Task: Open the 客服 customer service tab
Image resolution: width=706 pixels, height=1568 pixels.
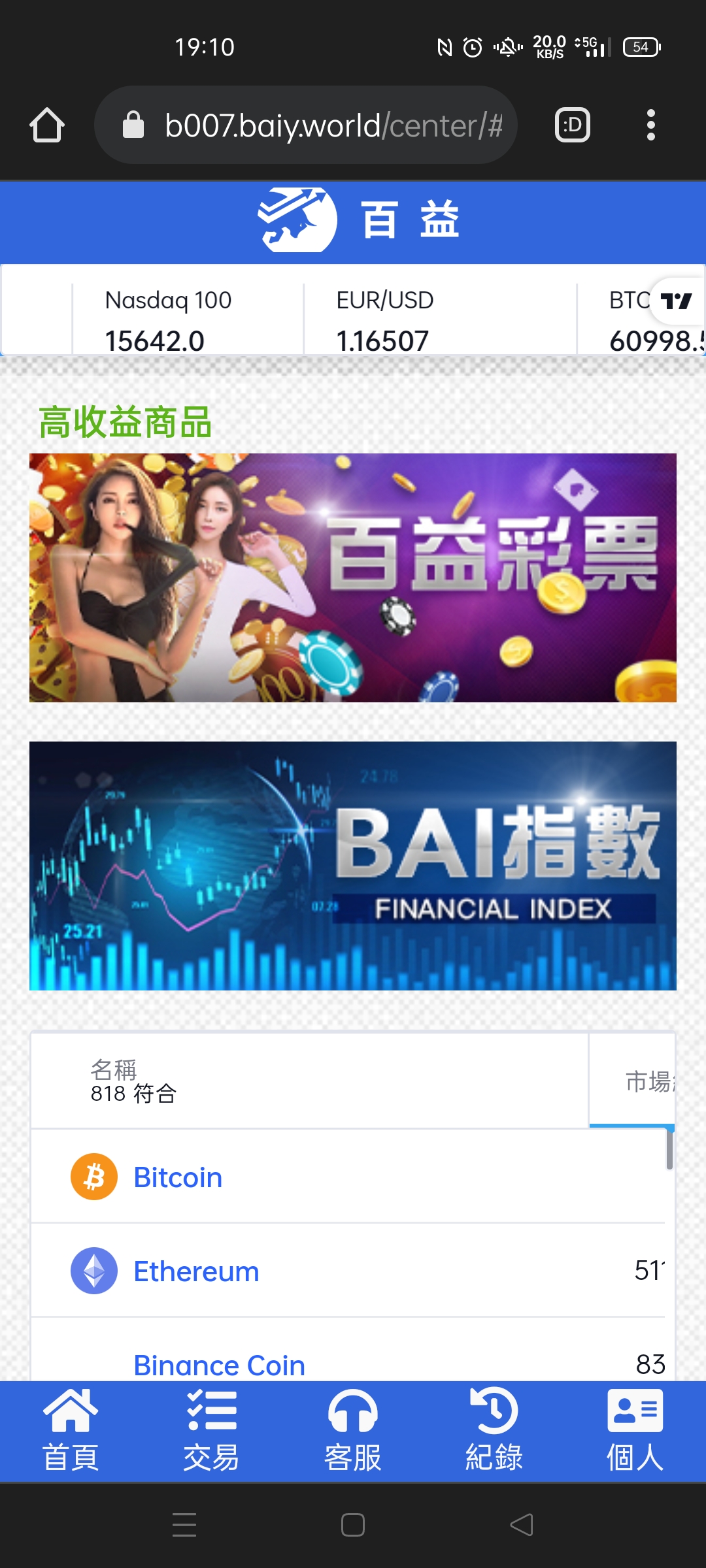Action: [353, 1431]
